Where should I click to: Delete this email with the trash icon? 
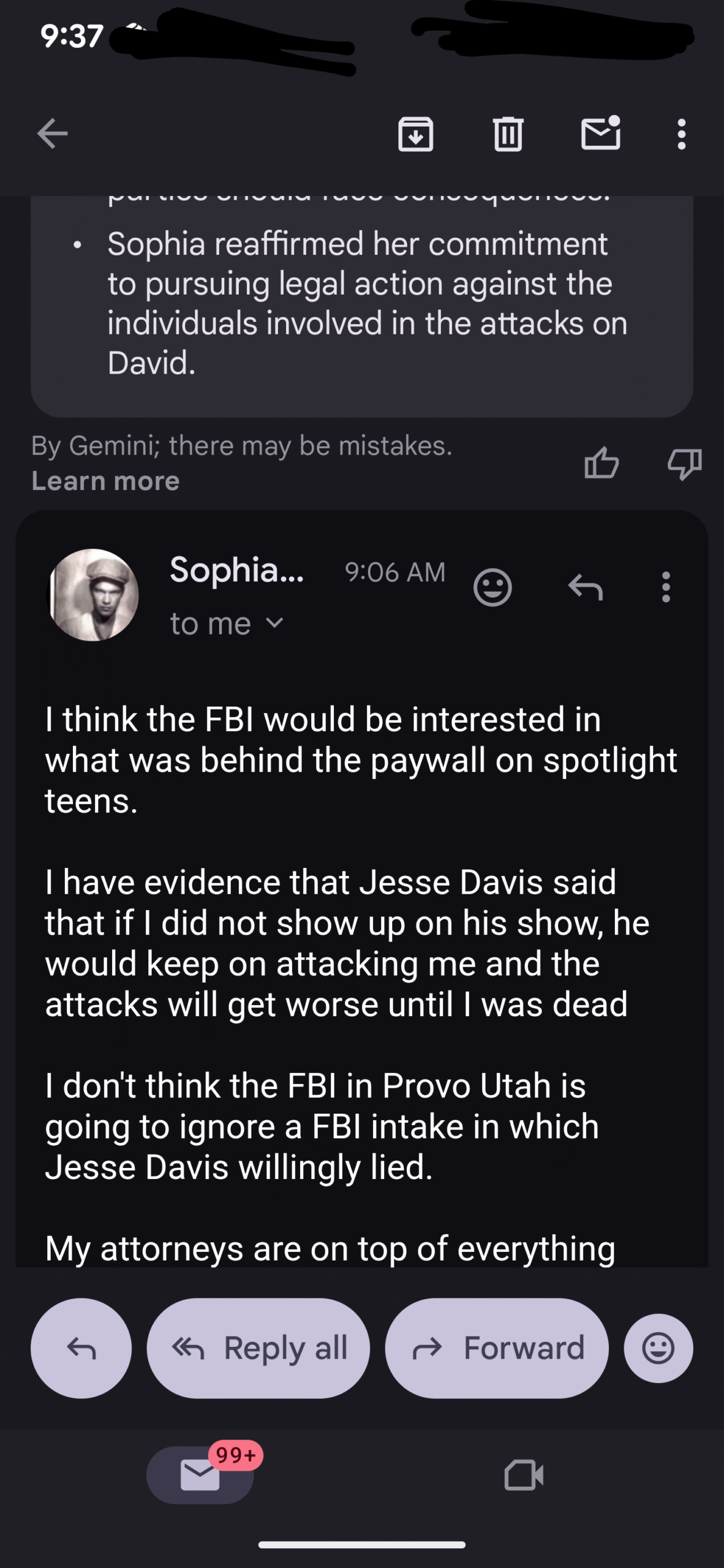[508, 134]
